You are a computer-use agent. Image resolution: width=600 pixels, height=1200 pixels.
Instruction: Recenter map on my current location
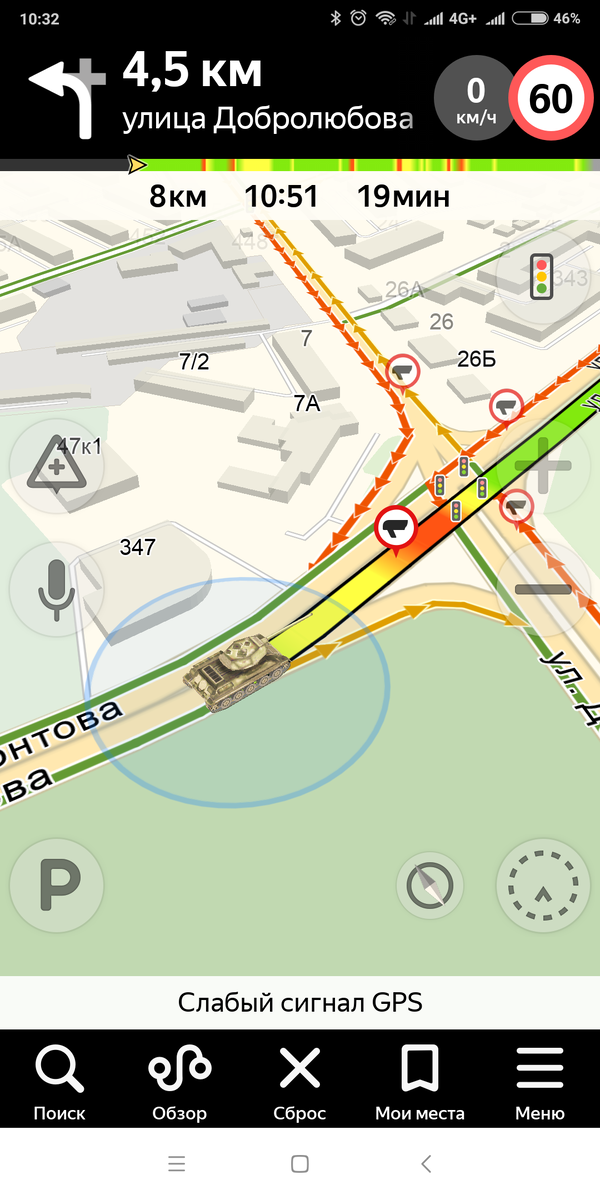[543, 884]
